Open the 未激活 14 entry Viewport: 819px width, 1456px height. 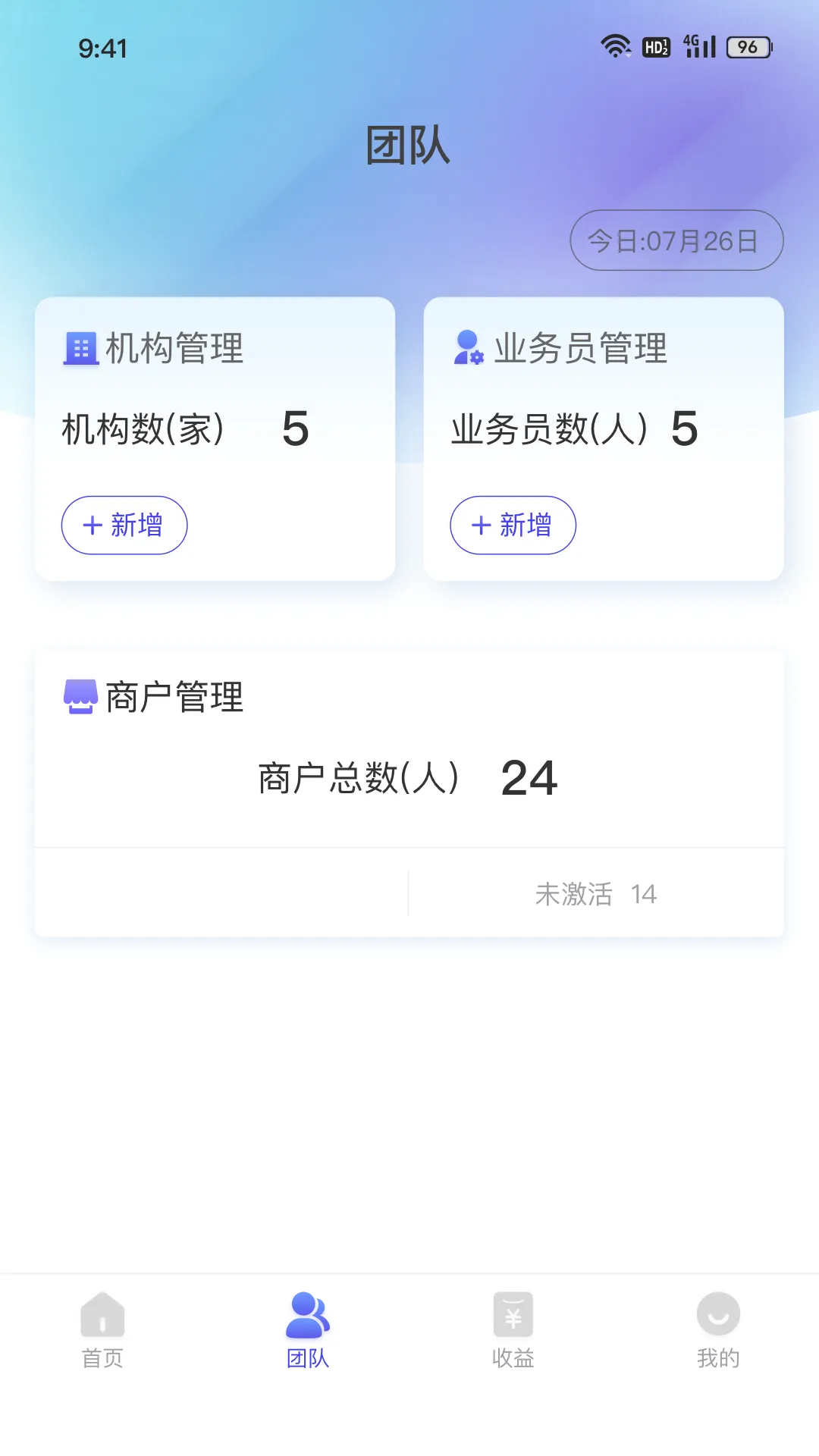[x=596, y=894]
